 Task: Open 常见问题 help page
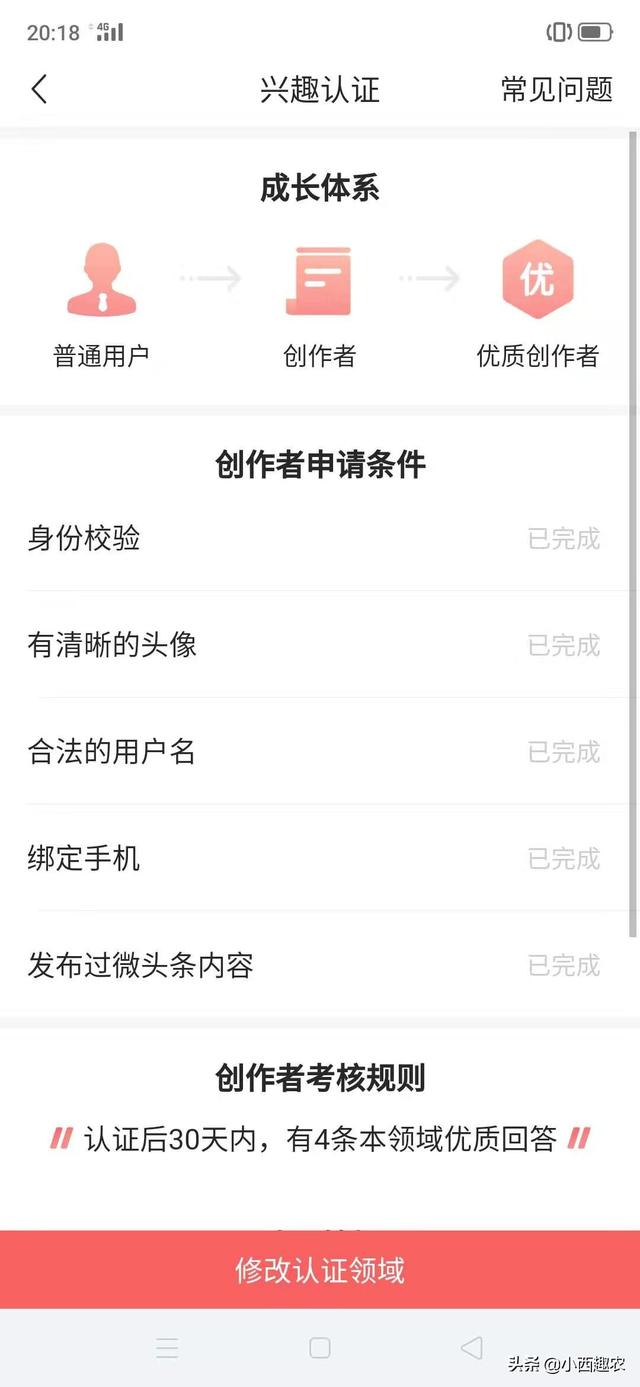556,90
